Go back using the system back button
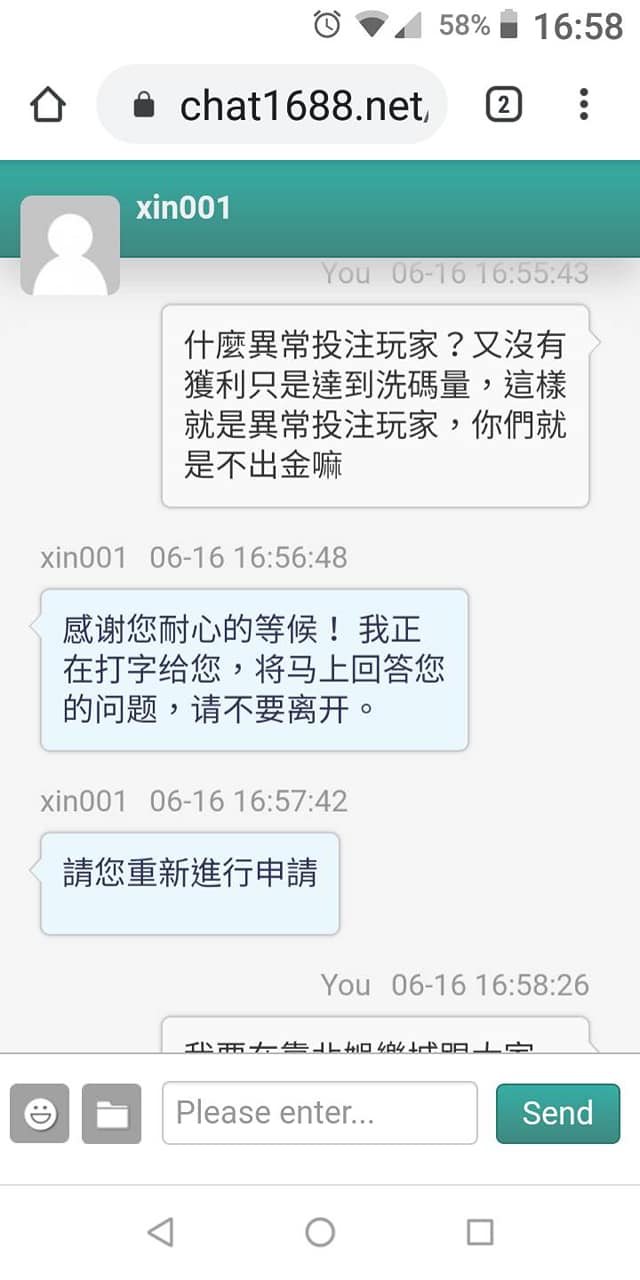The image size is (640, 1280). 160,1232
